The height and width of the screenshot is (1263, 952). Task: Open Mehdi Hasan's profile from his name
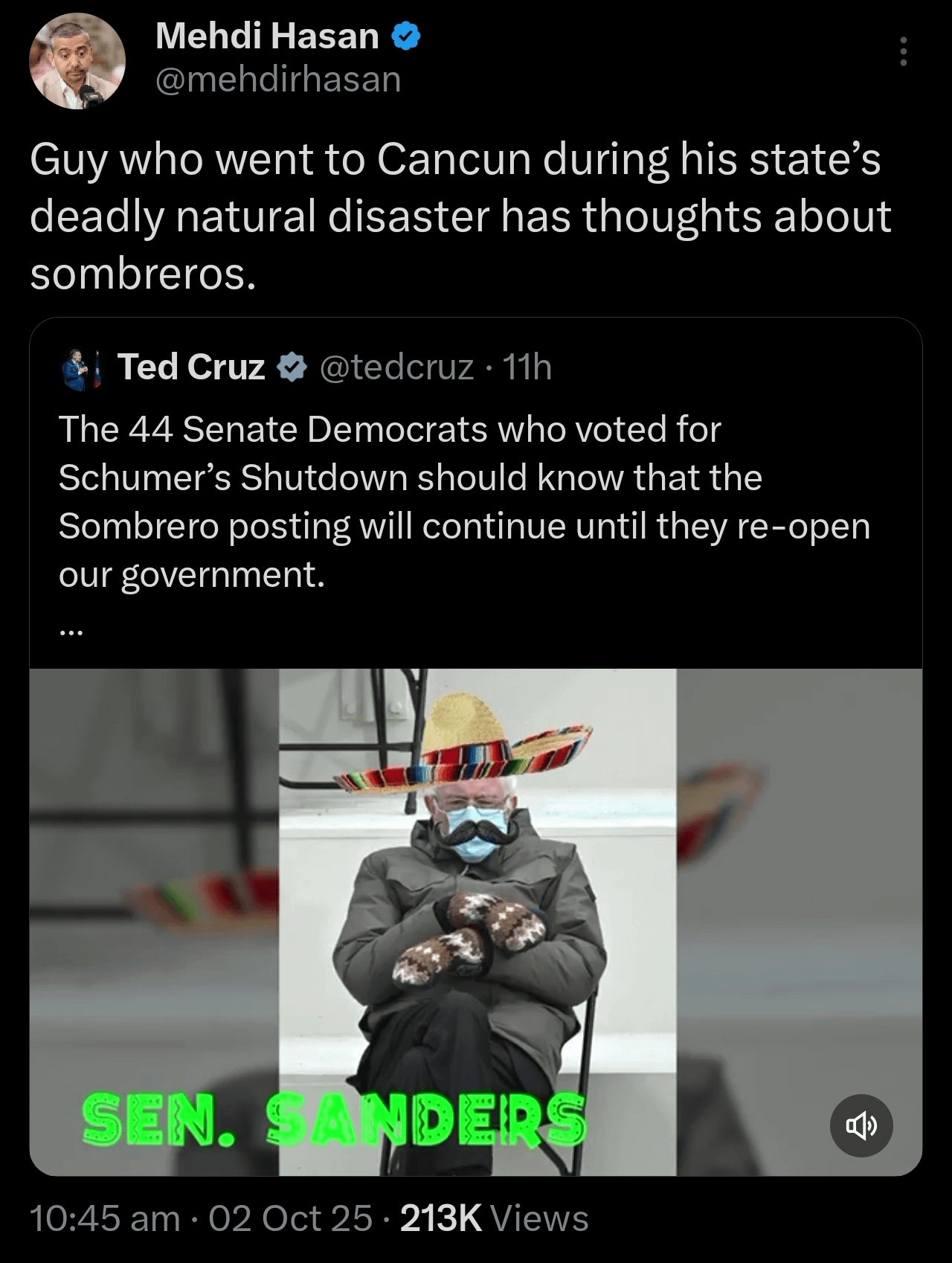pyautogui.click(x=267, y=36)
